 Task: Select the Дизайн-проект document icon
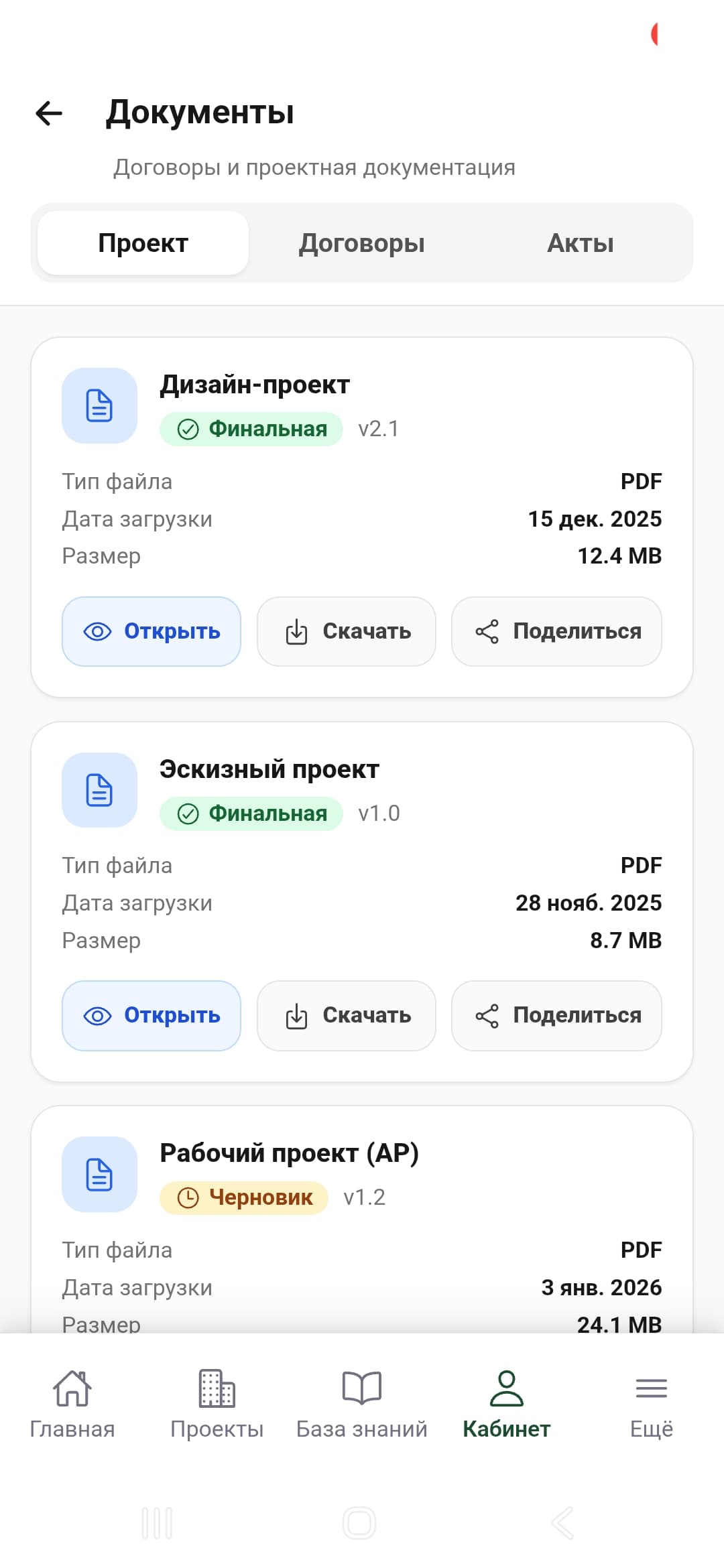coord(99,405)
